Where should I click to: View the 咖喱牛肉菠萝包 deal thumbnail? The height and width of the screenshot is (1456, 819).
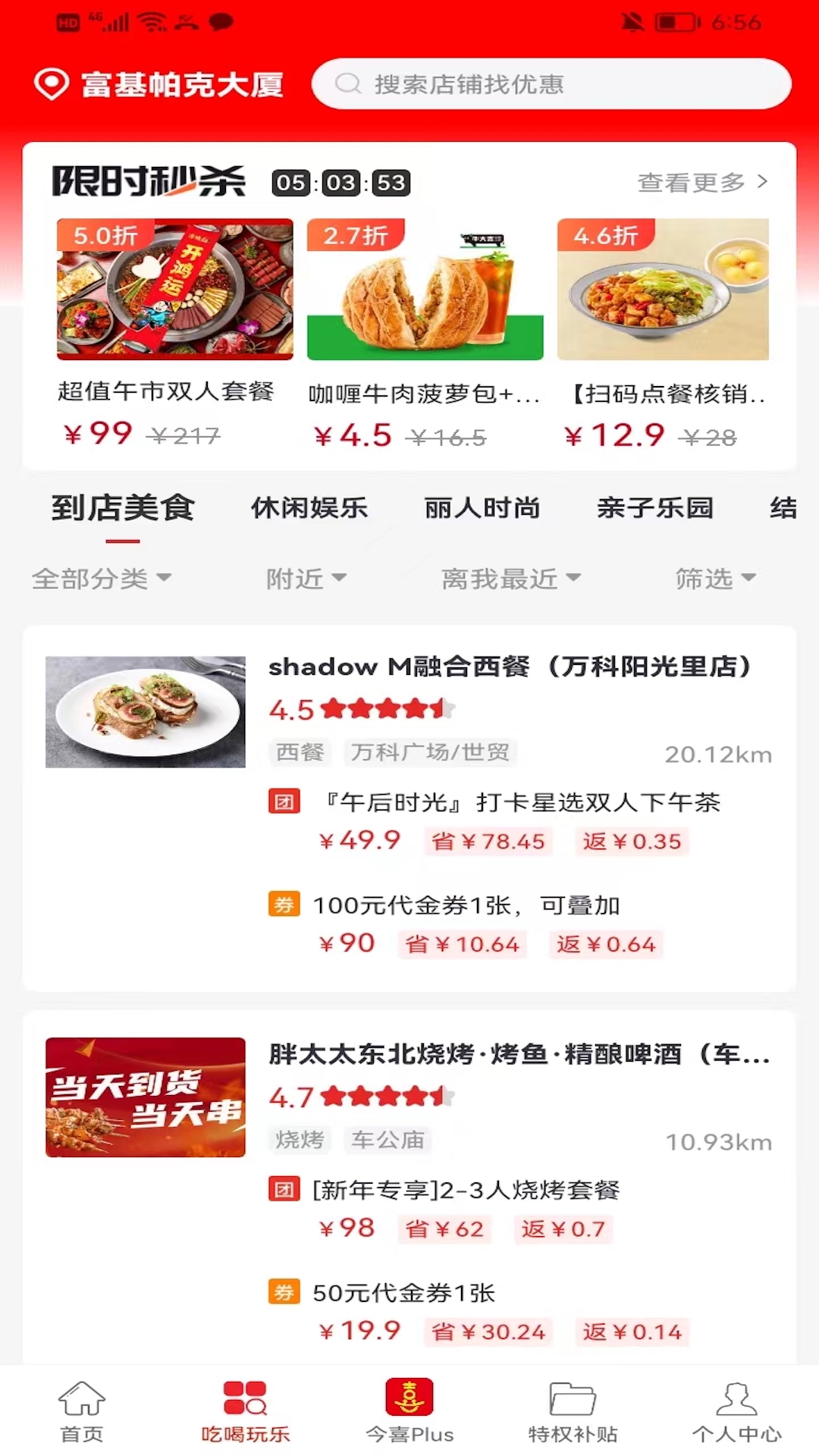click(x=425, y=288)
